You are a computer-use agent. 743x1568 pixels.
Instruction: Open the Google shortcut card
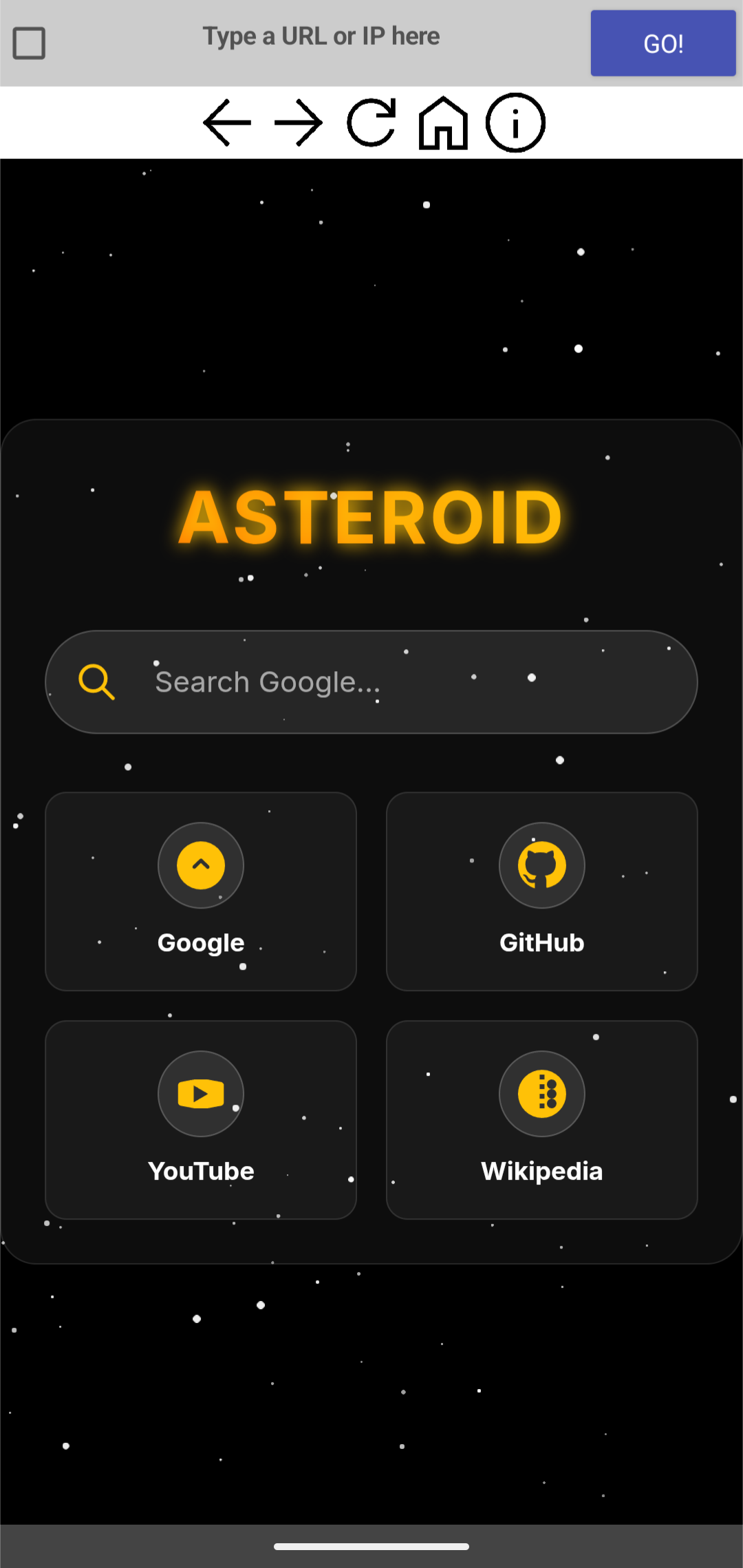point(201,891)
